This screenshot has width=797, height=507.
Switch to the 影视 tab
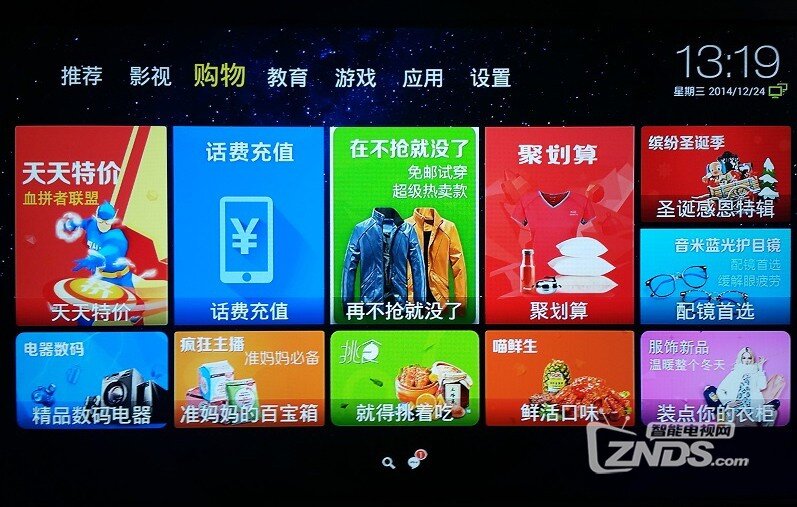pyautogui.click(x=150, y=77)
